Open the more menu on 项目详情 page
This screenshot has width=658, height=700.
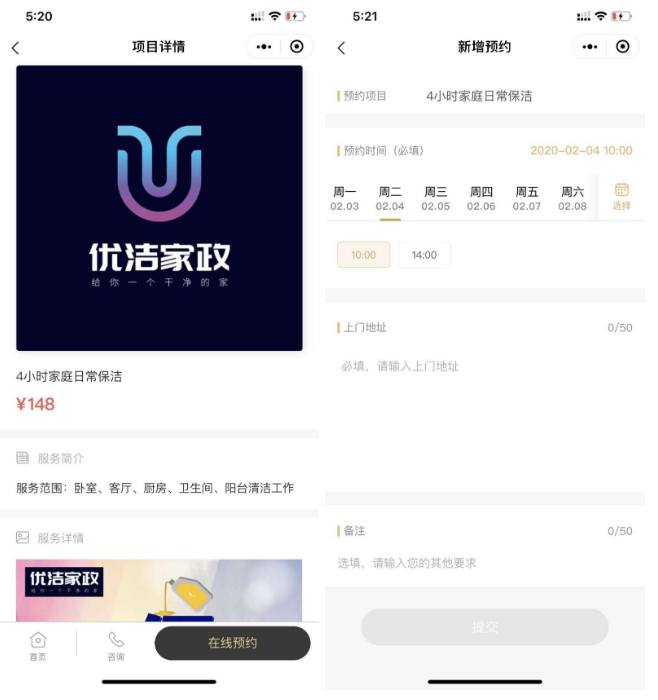tap(264, 47)
